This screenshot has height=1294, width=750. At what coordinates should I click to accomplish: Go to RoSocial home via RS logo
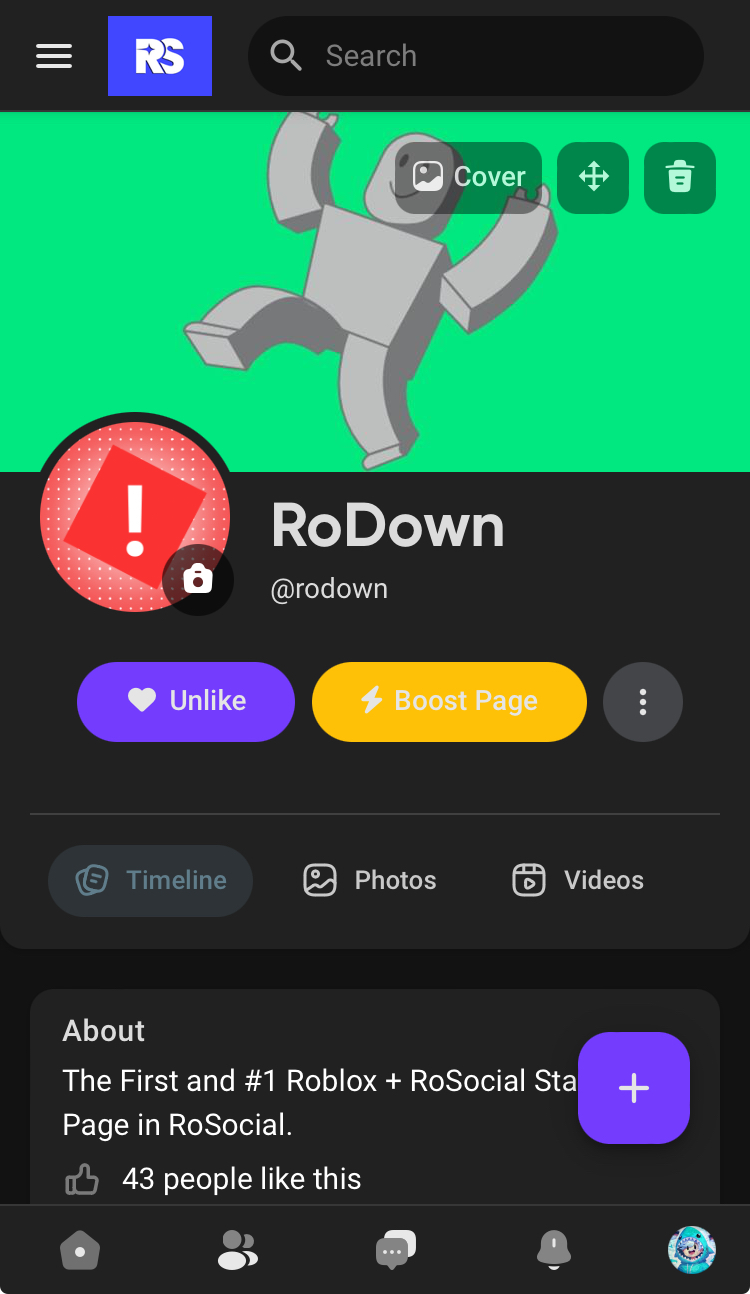tap(160, 56)
